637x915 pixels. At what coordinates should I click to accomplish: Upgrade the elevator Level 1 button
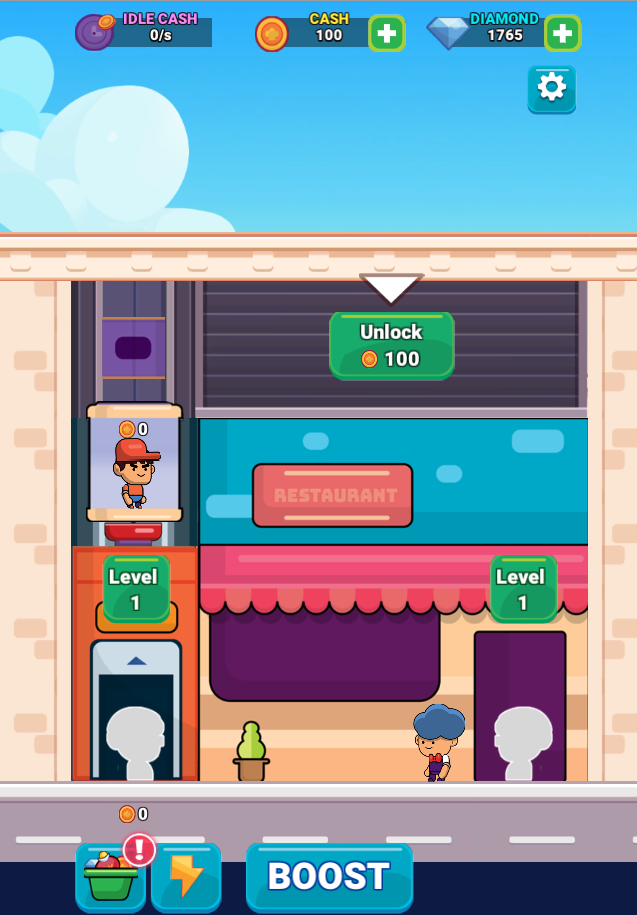pyautogui.click(x=135, y=588)
